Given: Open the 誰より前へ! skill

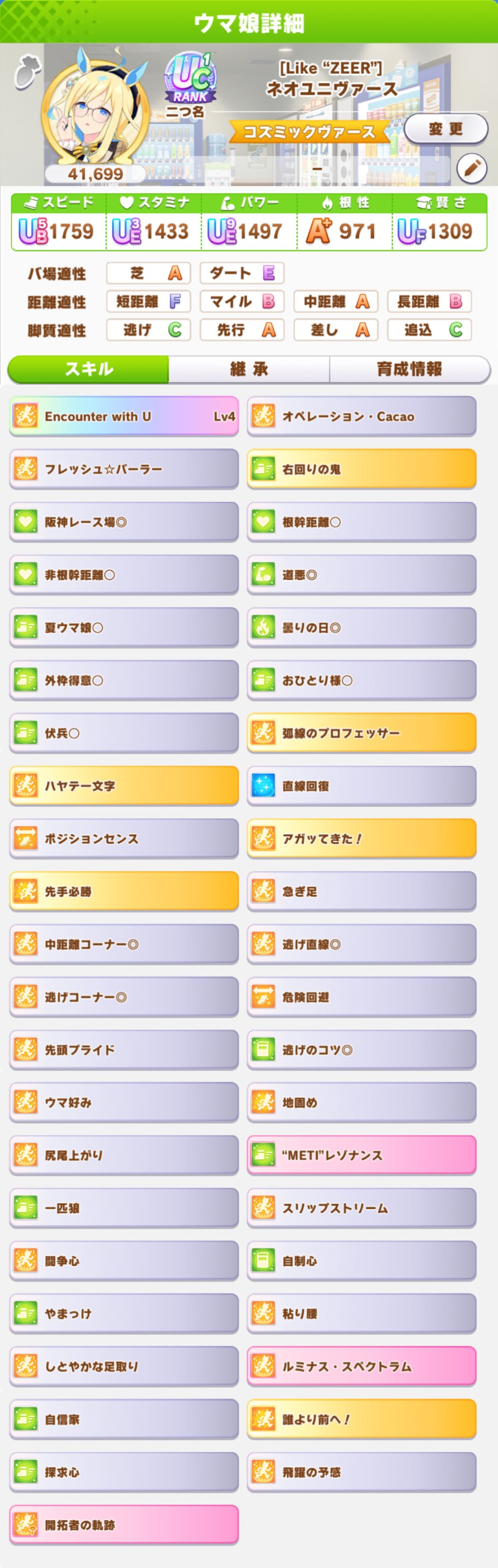Looking at the screenshot, I should [x=361, y=1419].
